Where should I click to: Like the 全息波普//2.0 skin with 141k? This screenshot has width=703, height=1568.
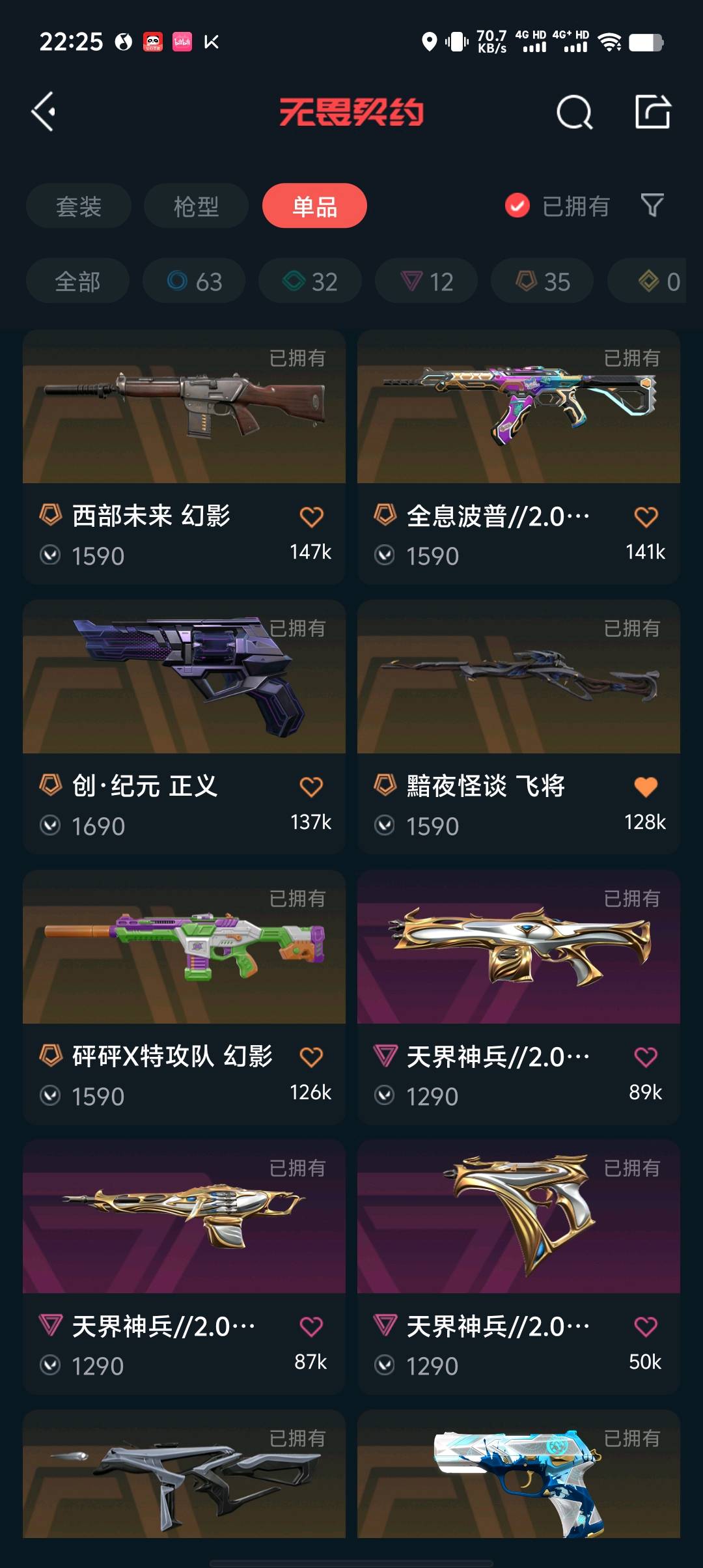(x=646, y=517)
